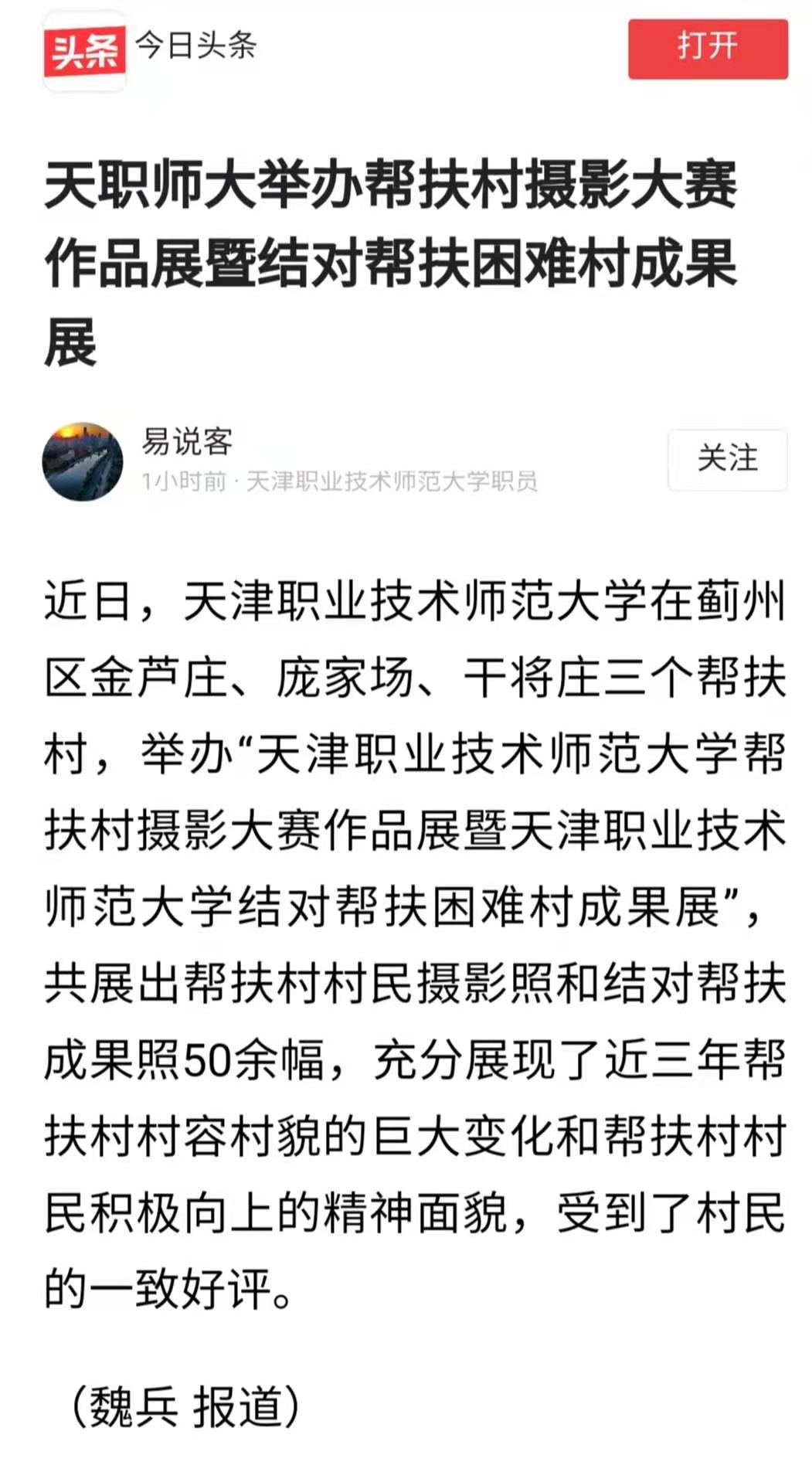812x1479 pixels.
Task: Open author name 易说客
Action: tap(187, 442)
